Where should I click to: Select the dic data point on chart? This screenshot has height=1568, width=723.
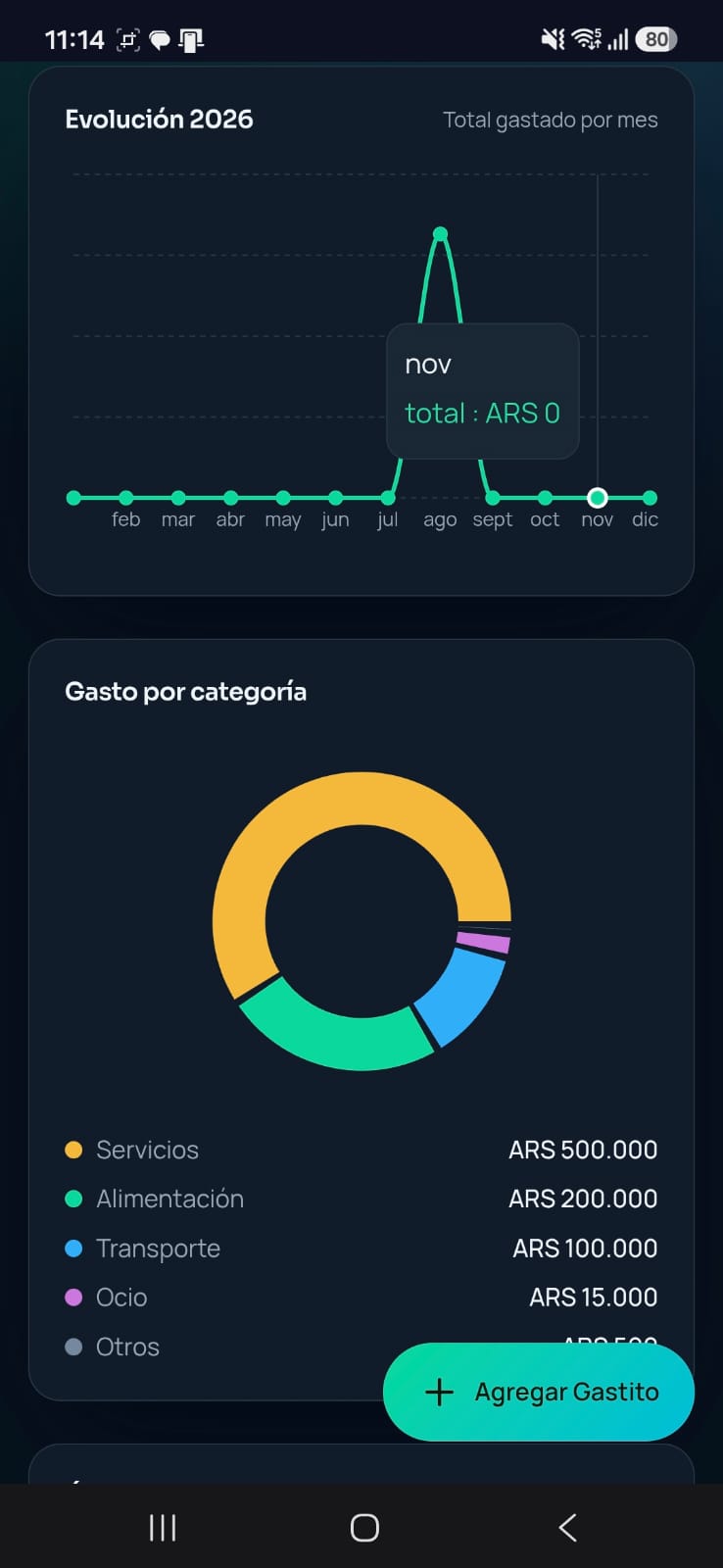650,498
